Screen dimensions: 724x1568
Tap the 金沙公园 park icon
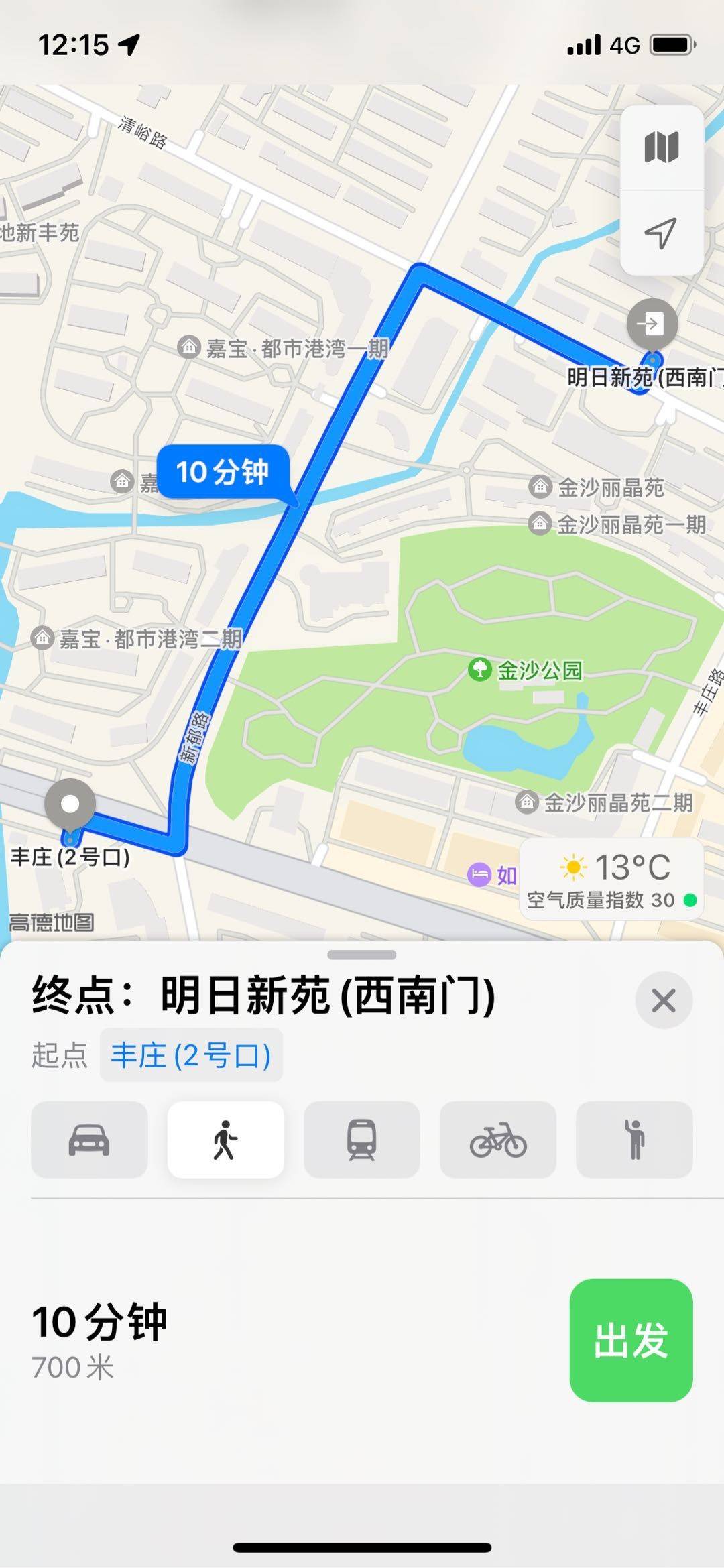[480, 667]
